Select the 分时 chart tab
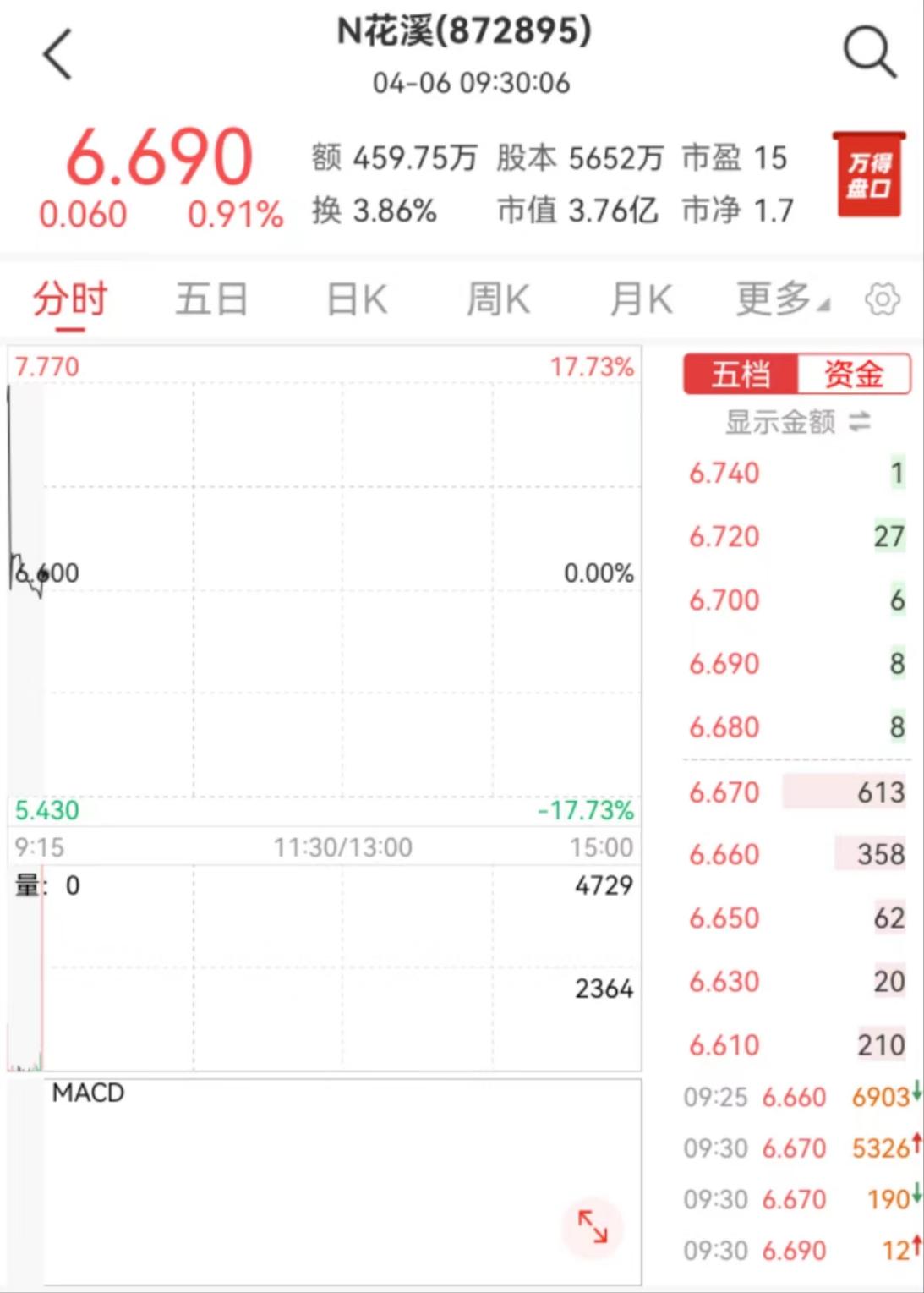The image size is (924, 1293). click(70, 299)
